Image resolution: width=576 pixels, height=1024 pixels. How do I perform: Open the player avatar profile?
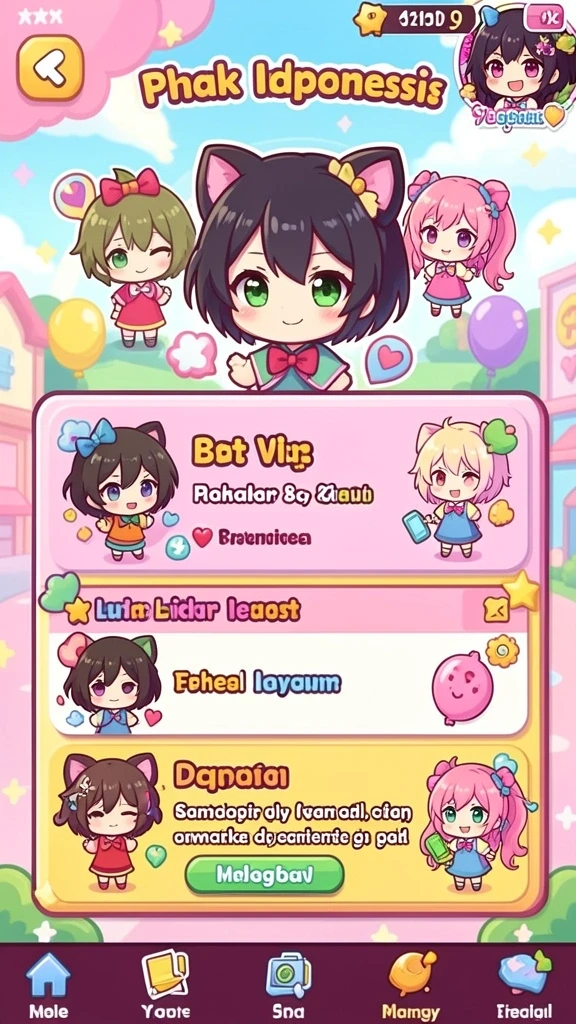click(x=517, y=66)
